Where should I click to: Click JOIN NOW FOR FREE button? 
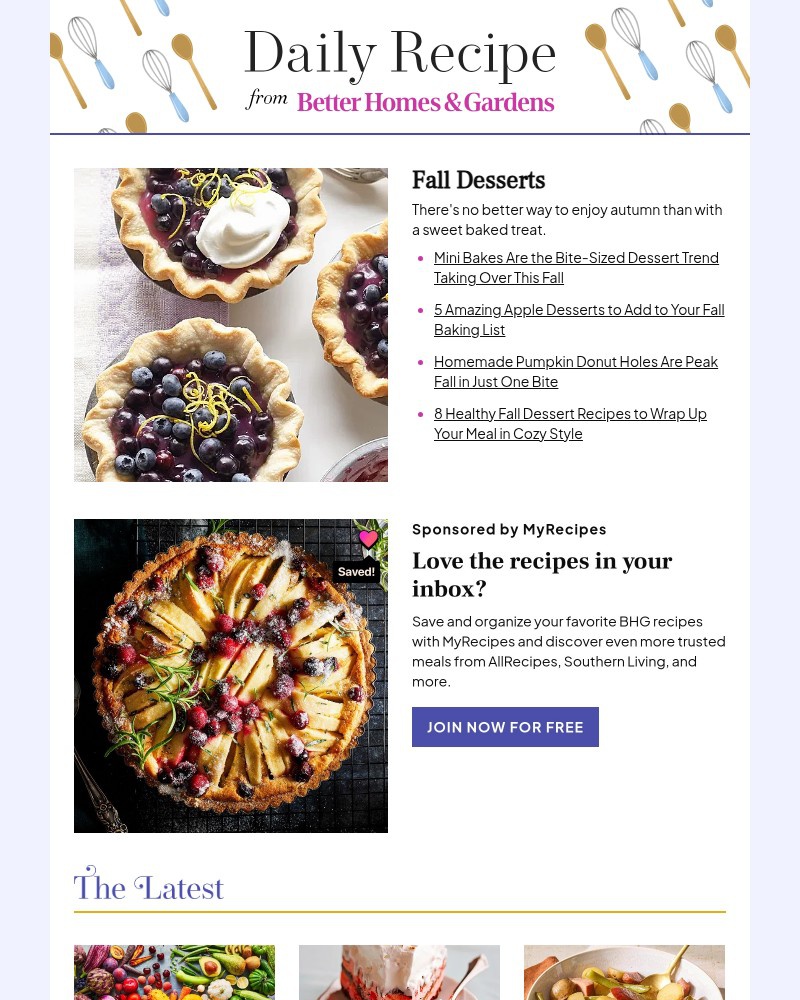(505, 727)
